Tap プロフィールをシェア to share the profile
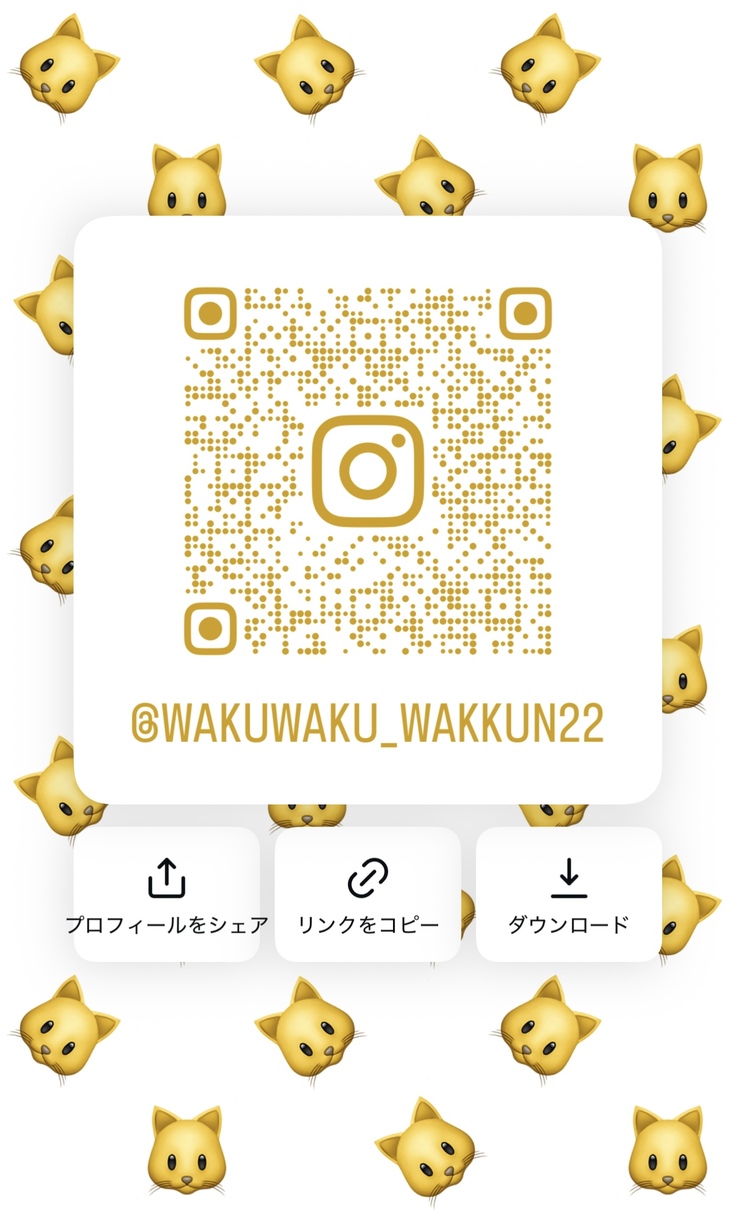 click(167, 894)
